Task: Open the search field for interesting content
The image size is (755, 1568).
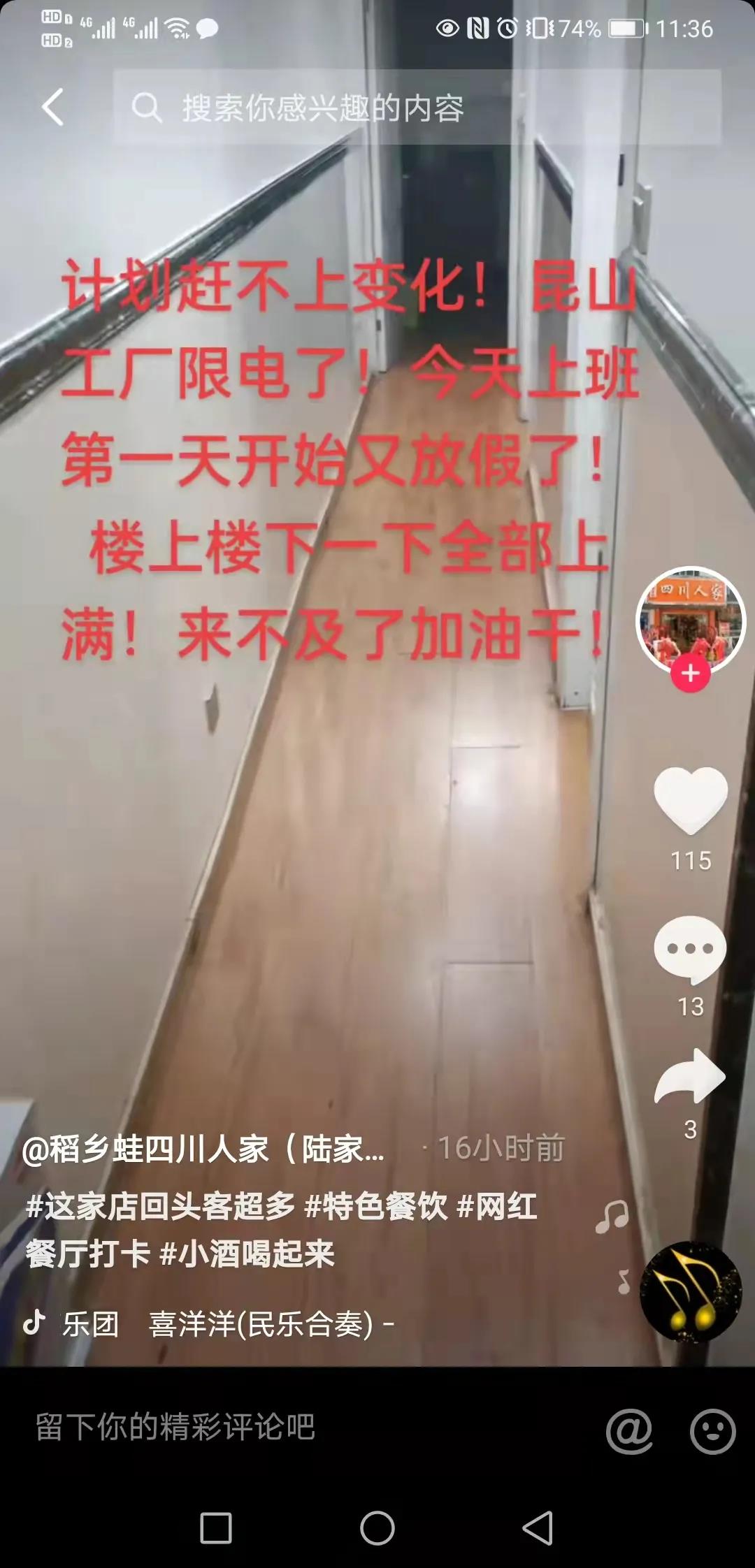Action: [416, 108]
